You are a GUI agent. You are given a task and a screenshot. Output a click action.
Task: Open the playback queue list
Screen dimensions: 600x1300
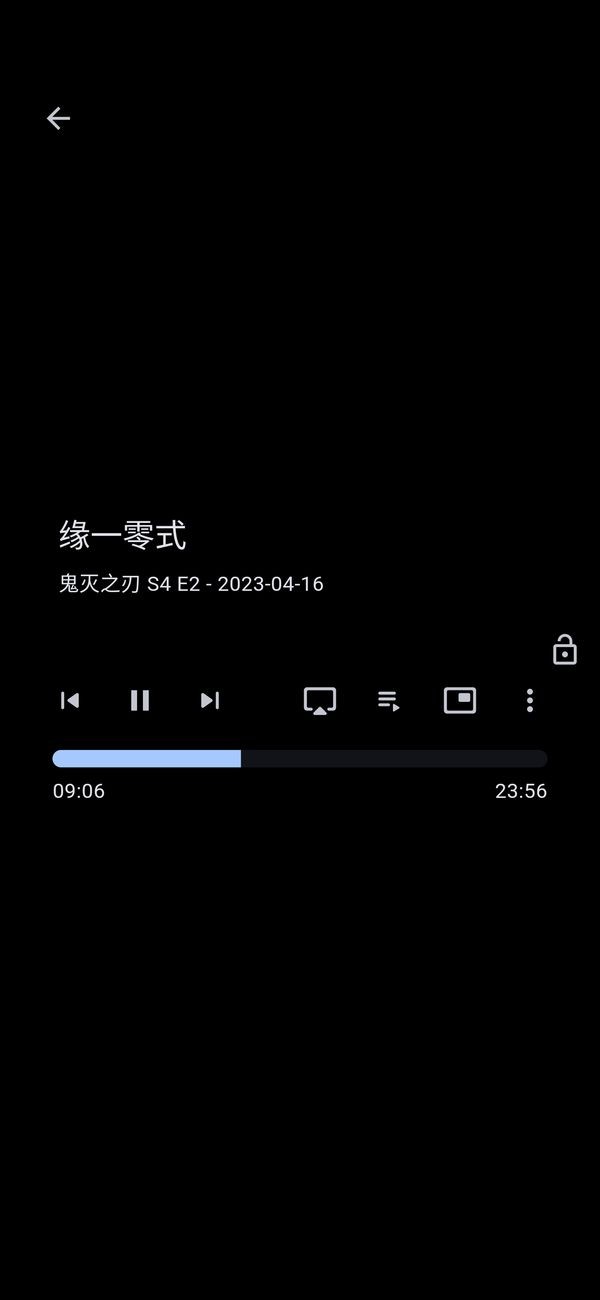tap(389, 700)
